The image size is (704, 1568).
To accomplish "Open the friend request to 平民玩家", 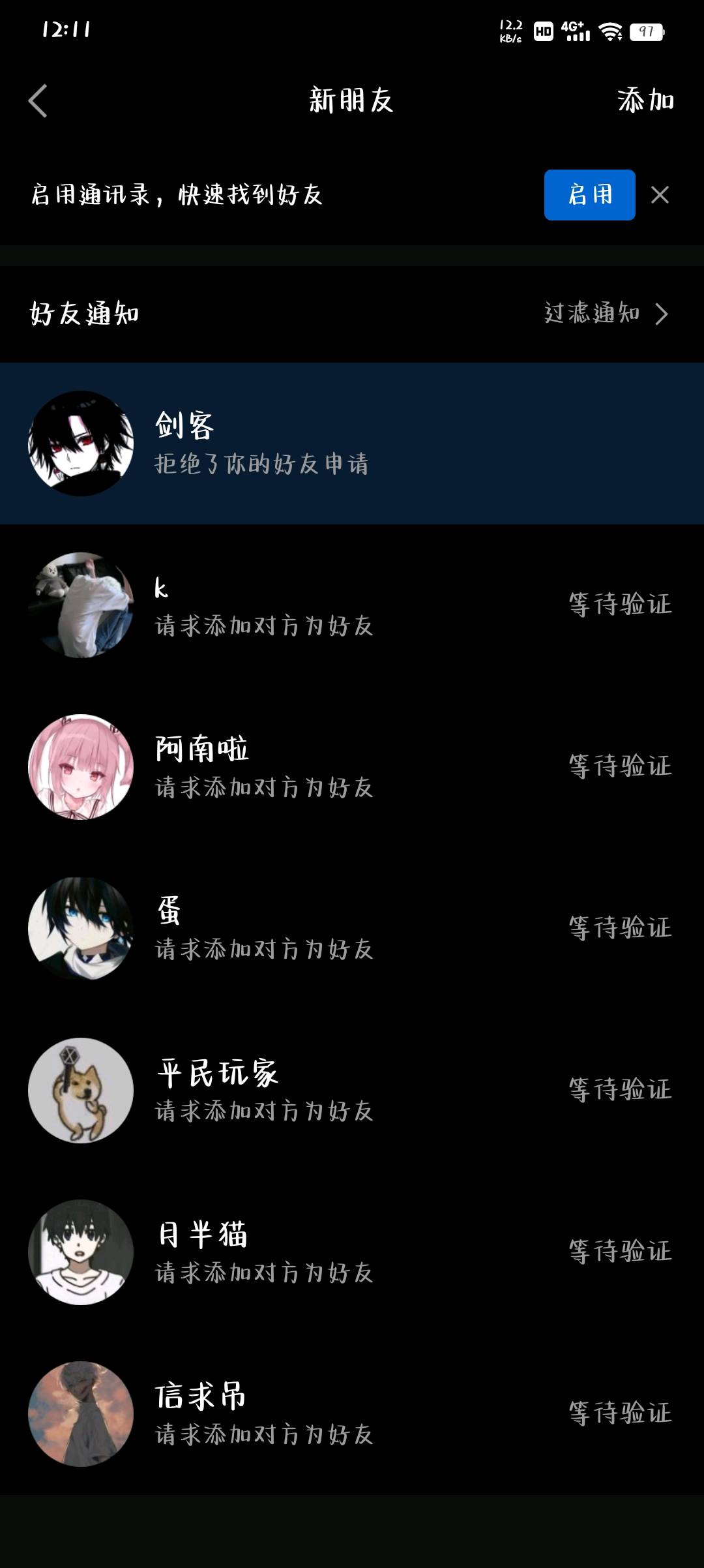I will pos(352,1091).
